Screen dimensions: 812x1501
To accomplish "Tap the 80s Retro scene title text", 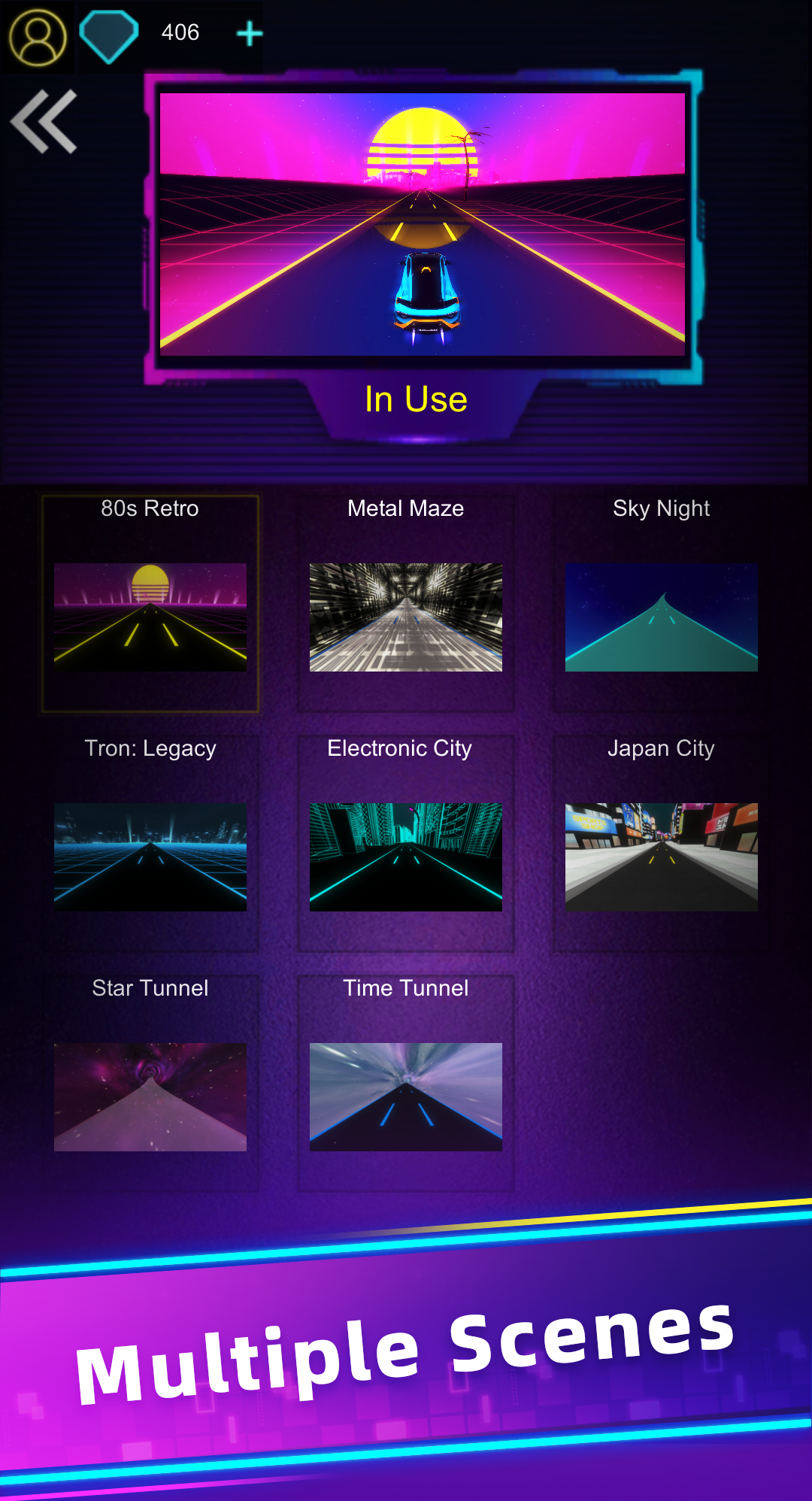I will (x=150, y=508).
